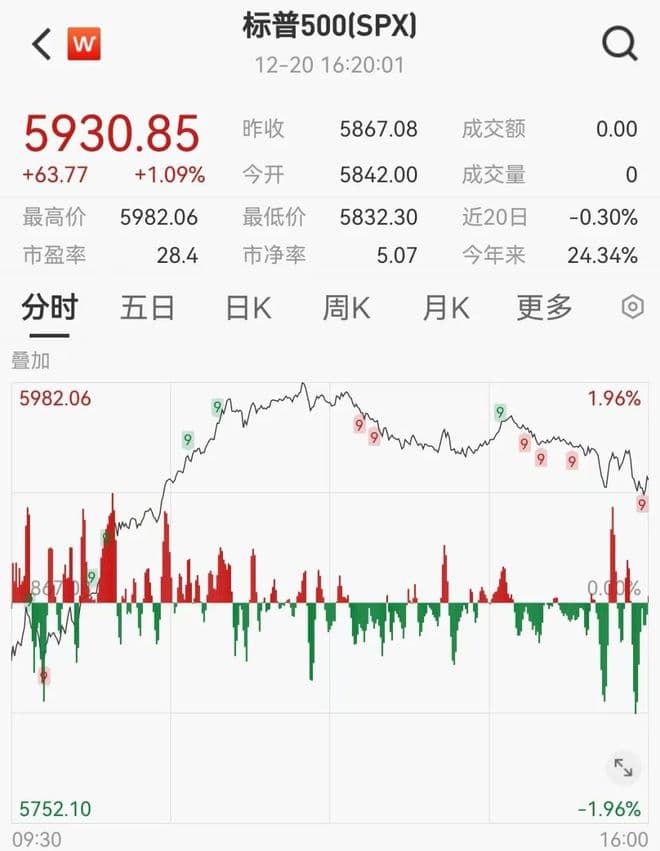The height and width of the screenshot is (851, 660).
Task: Open chart settings hexagon icon
Action: 632,307
